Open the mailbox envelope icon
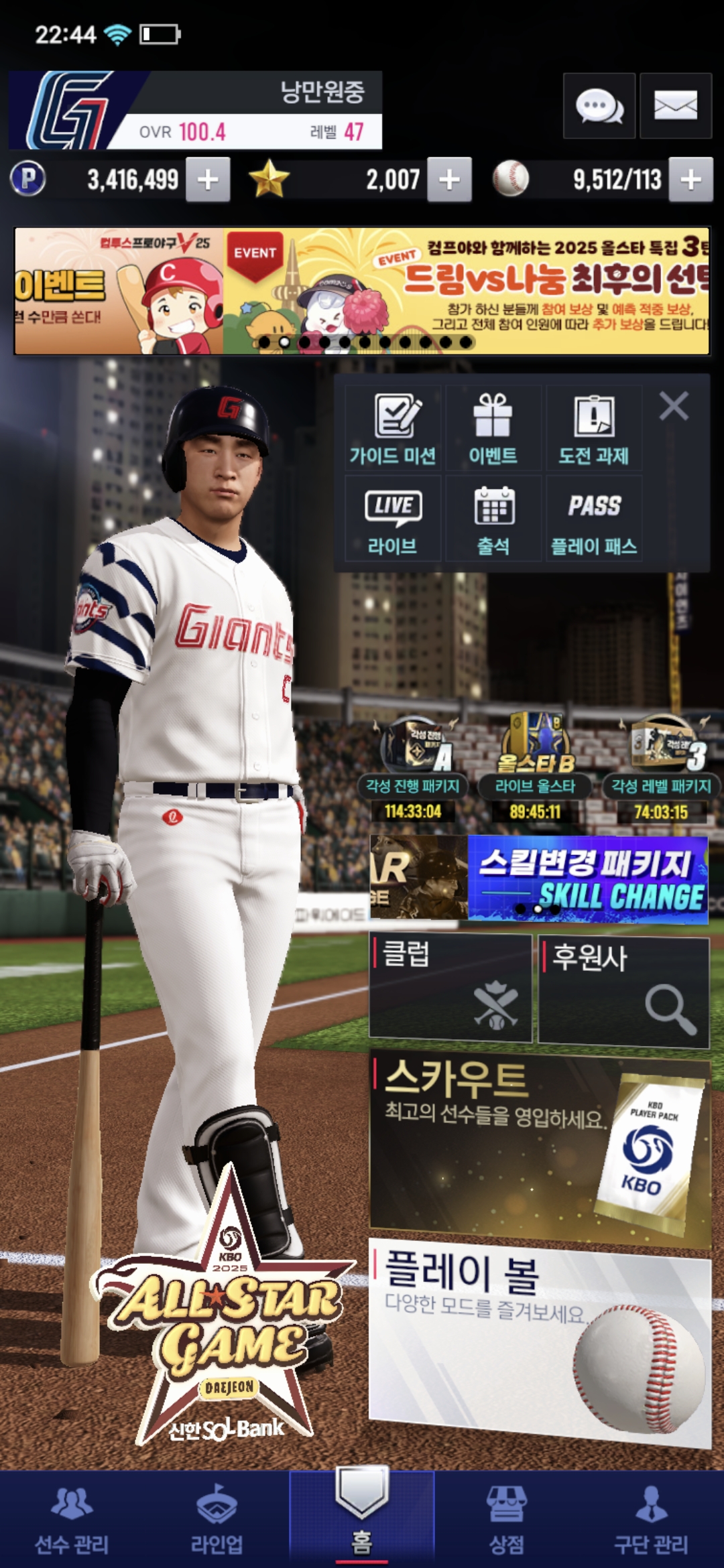The width and height of the screenshot is (724, 1568). click(x=675, y=106)
